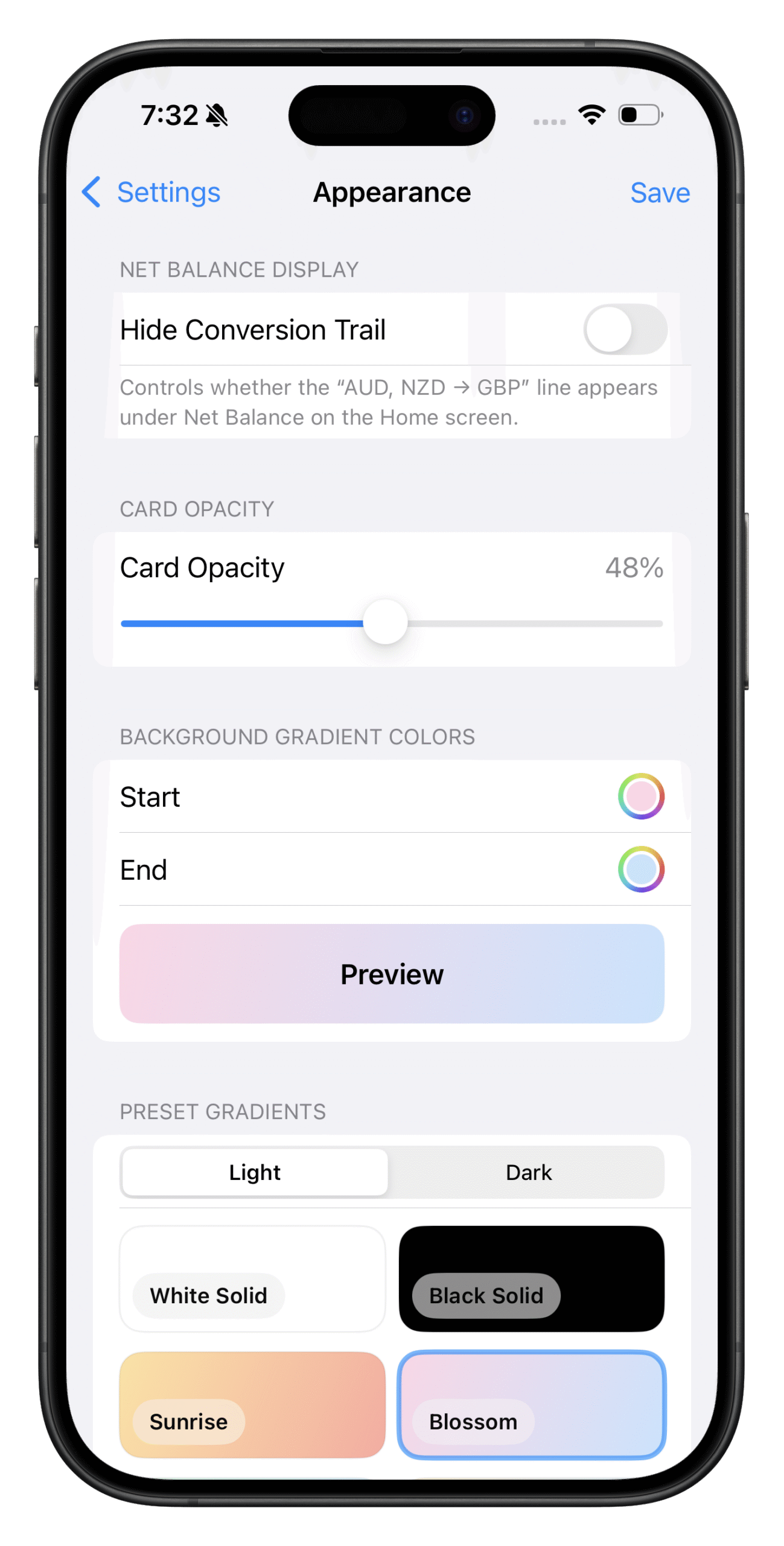Save the appearance changes

pyautogui.click(x=659, y=193)
